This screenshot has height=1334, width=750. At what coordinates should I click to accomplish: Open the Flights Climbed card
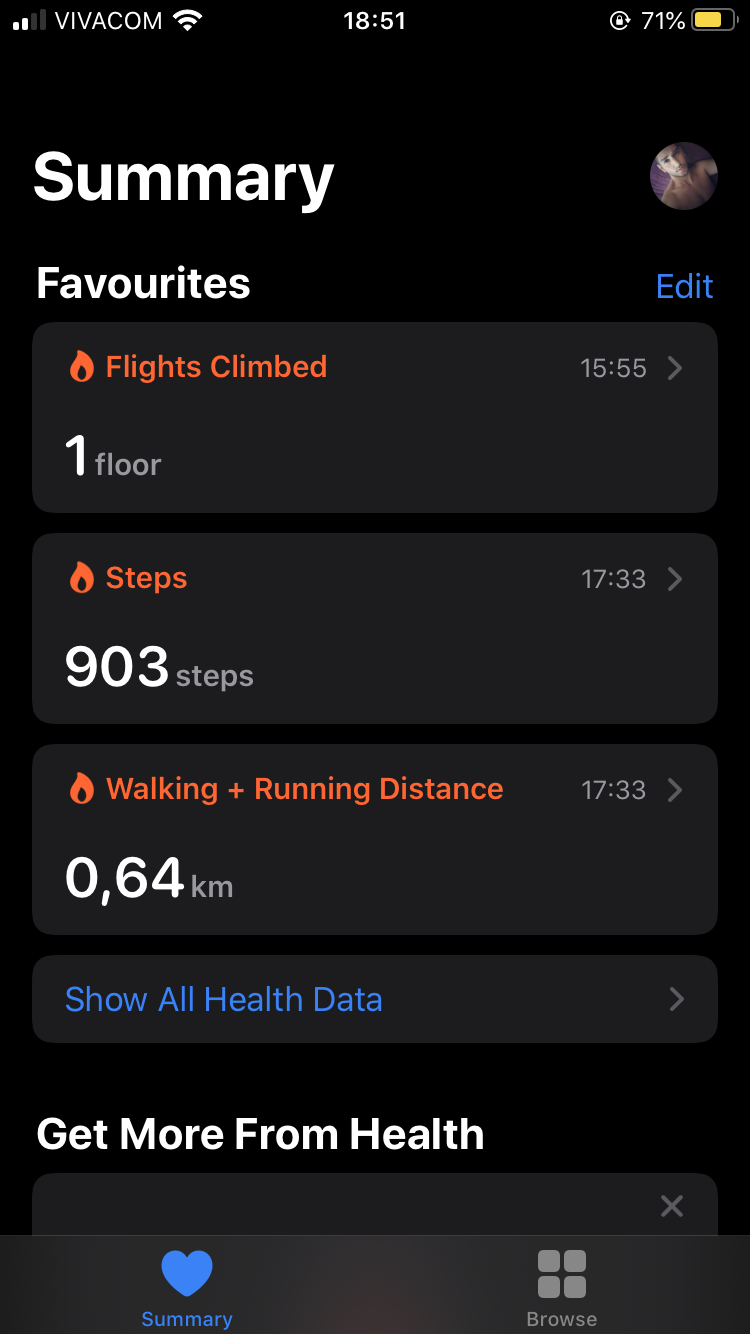tap(374, 417)
